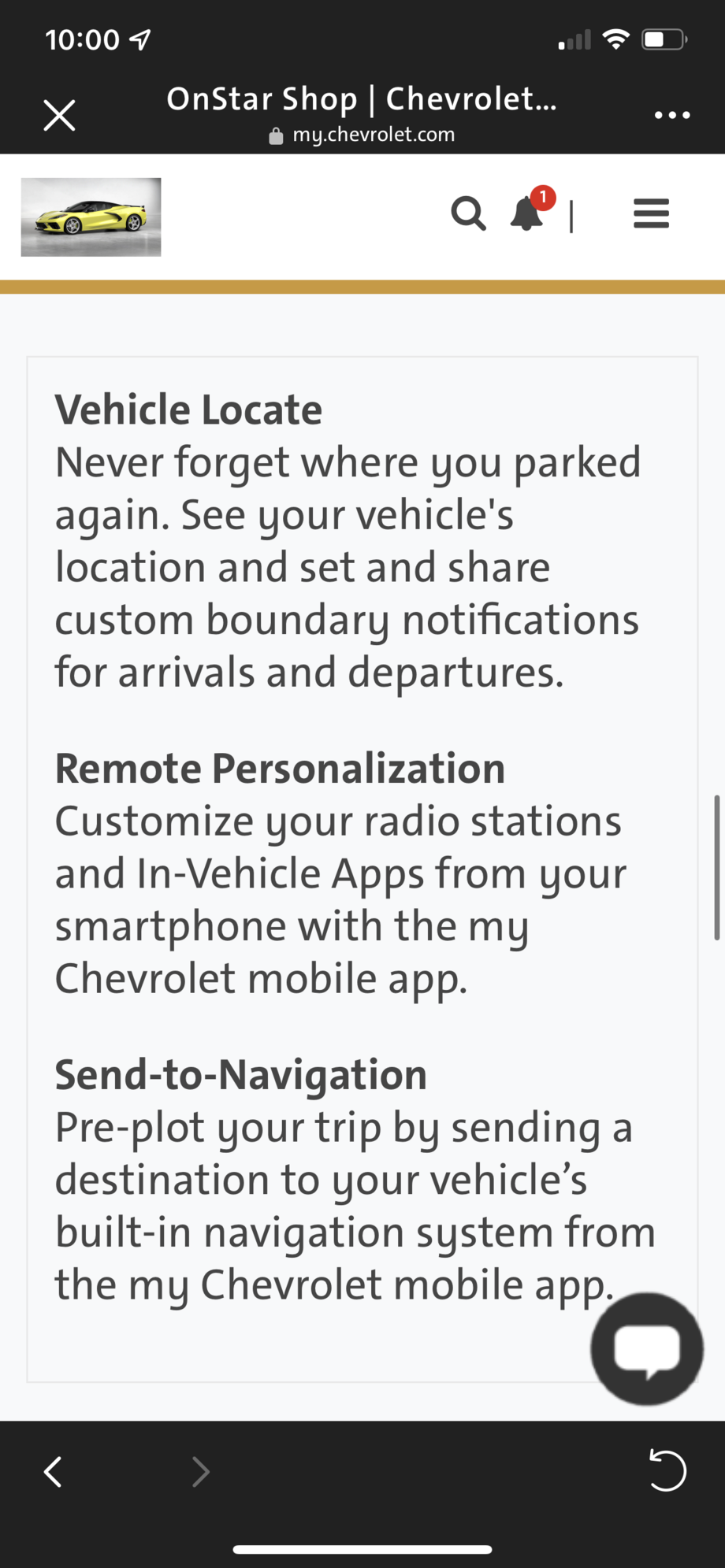This screenshot has width=725, height=1568.
Task: Open the notifications bell
Action: (x=528, y=213)
